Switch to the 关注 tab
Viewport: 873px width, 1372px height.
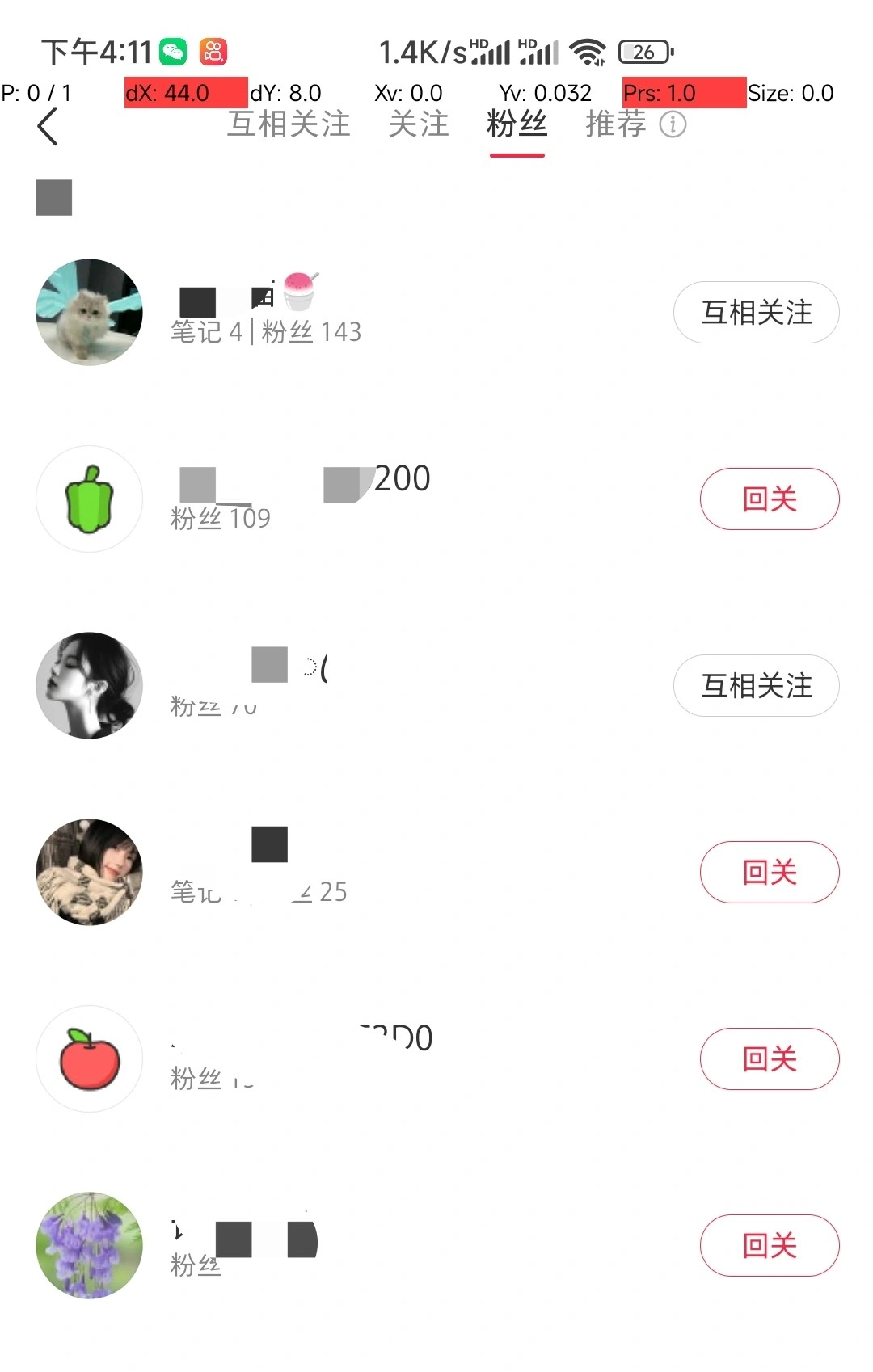[419, 124]
